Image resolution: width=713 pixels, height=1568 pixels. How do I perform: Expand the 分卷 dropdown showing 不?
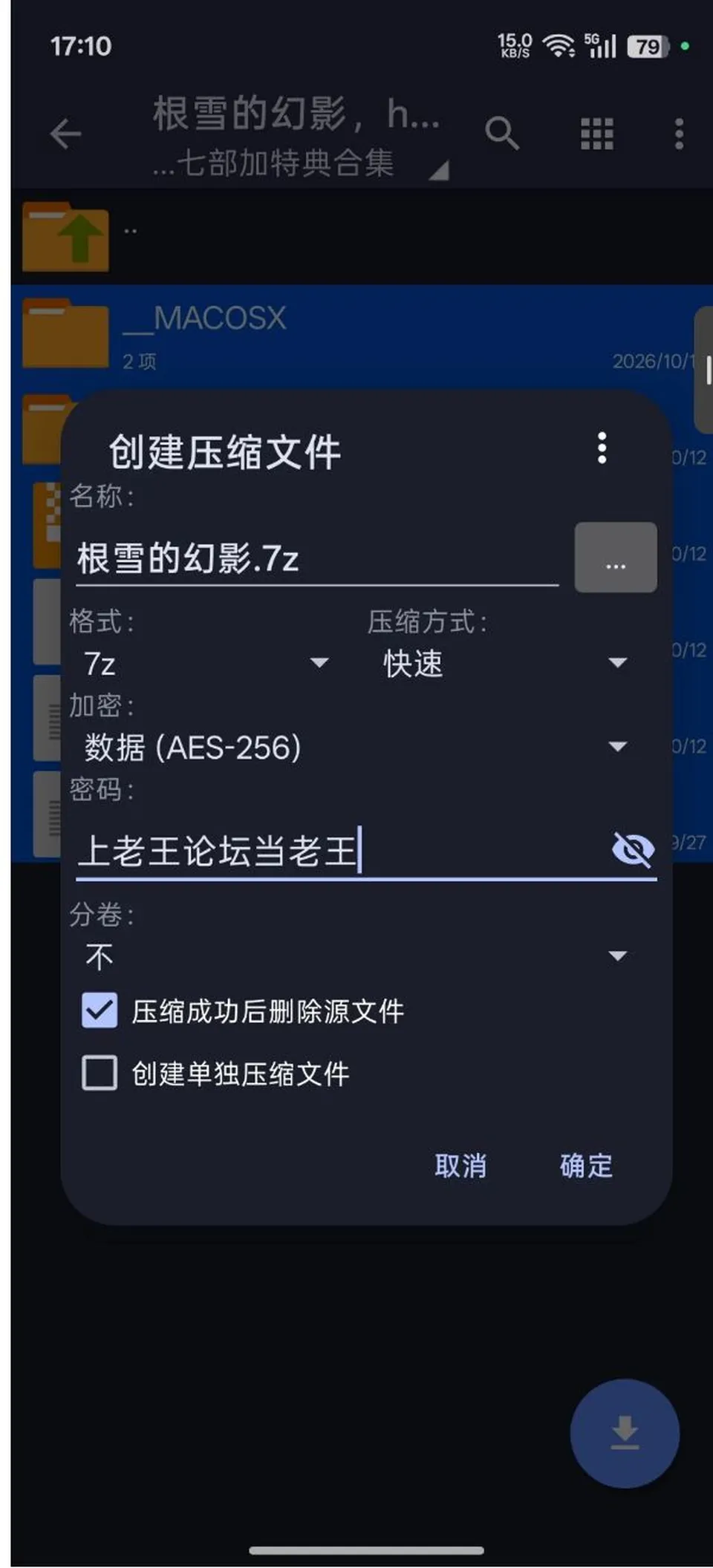tap(356, 956)
